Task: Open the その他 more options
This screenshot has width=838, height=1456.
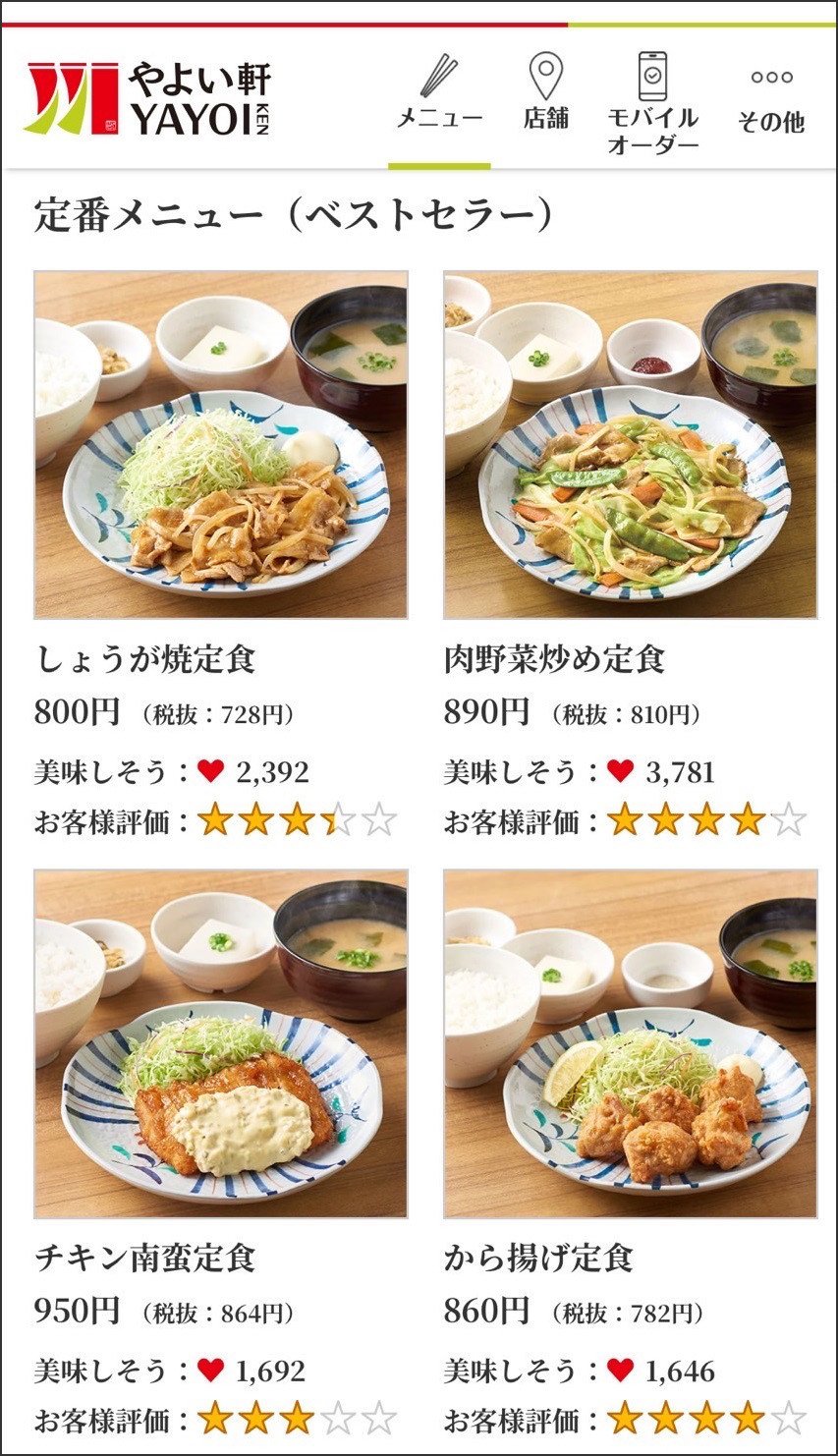Action: click(x=771, y=100)
